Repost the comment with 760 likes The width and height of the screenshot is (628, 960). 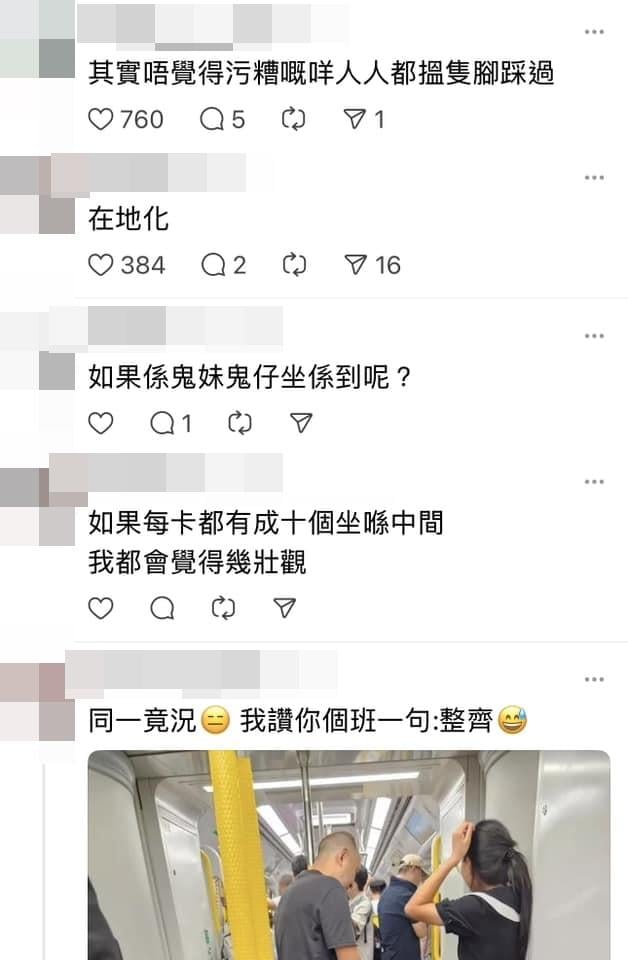pos(294,120)
